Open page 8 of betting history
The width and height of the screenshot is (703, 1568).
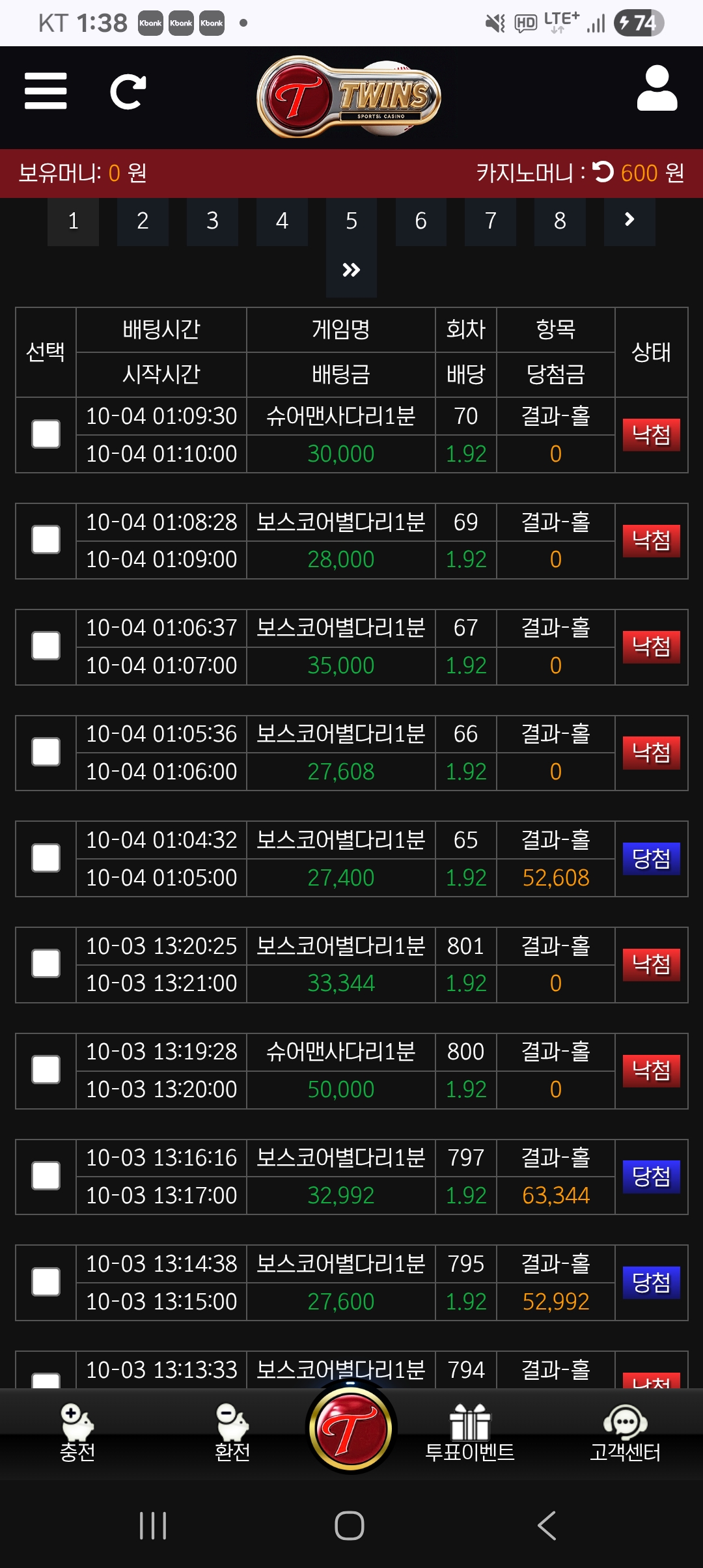click(560, 221)
